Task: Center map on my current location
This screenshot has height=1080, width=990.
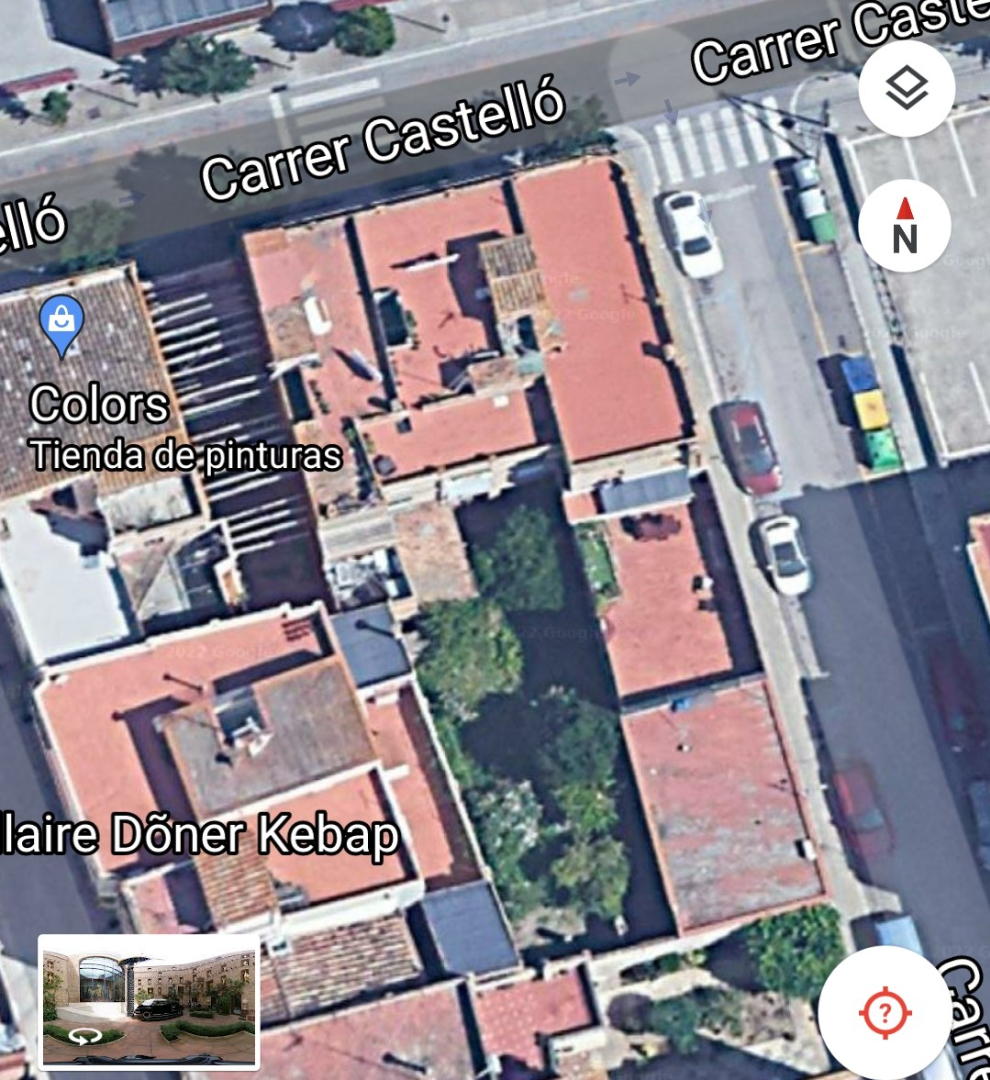Action: 884,1012
